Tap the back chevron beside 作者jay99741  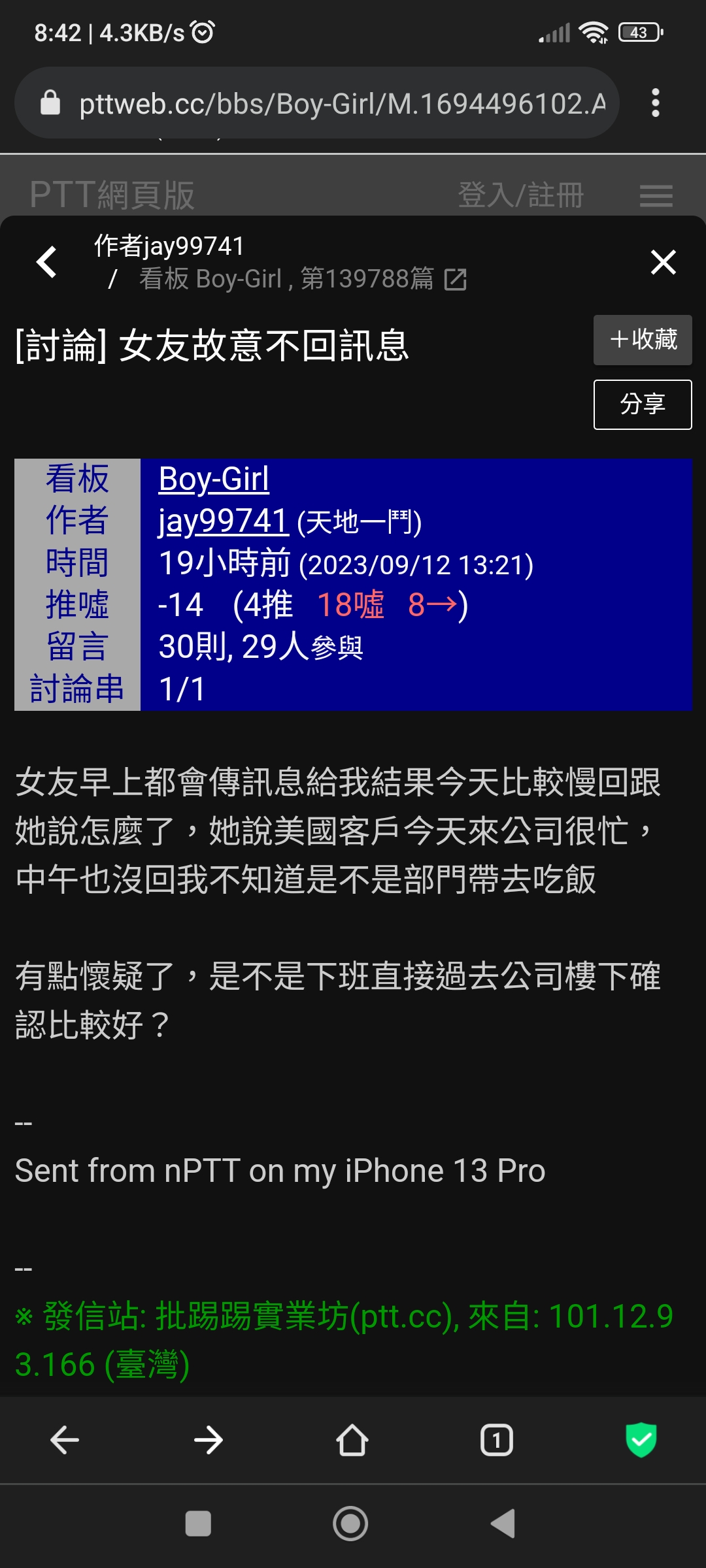coord(46,262)
